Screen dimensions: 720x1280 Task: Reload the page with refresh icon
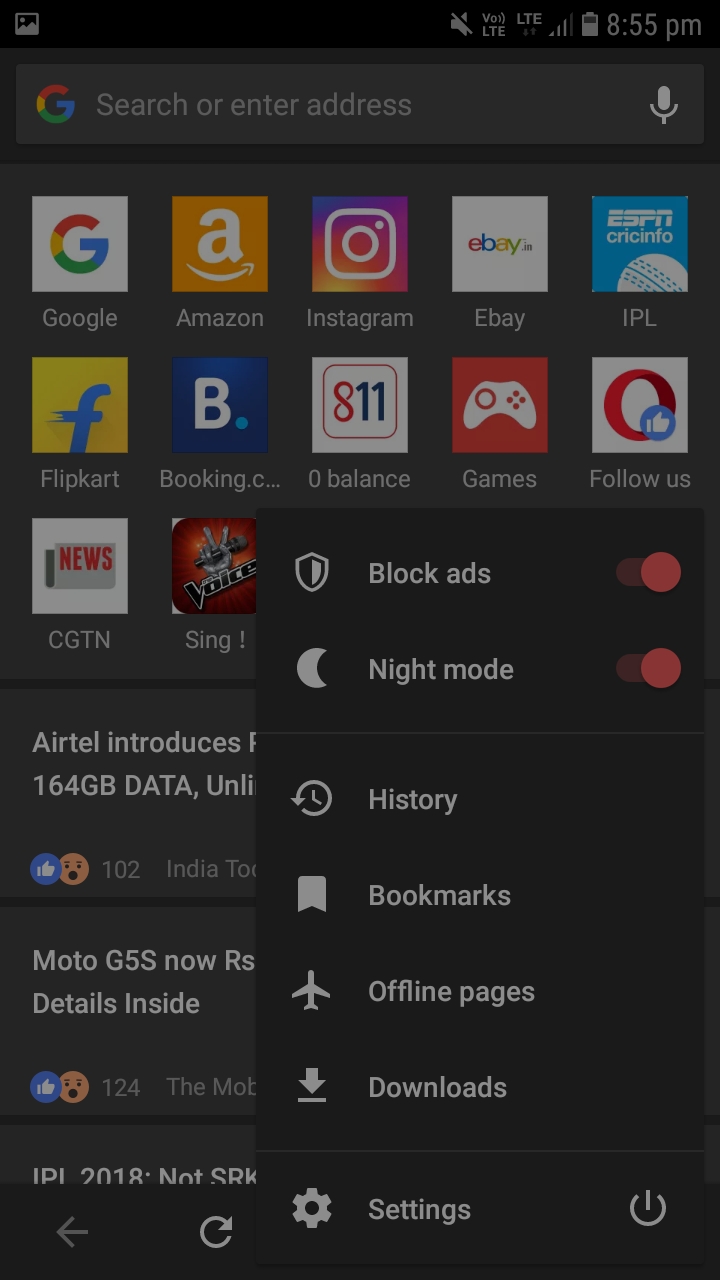pyautogui.click(x=216, y=1232)
